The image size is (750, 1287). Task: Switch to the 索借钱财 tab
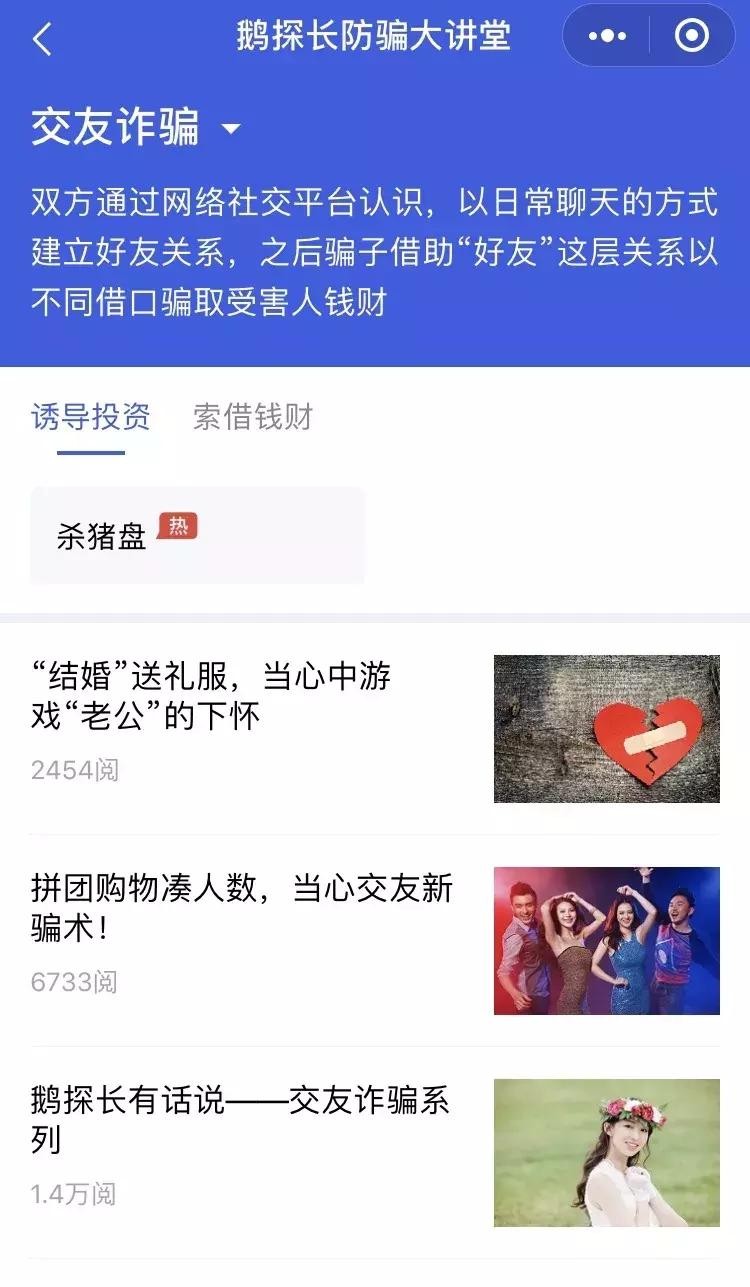point(253,416)
